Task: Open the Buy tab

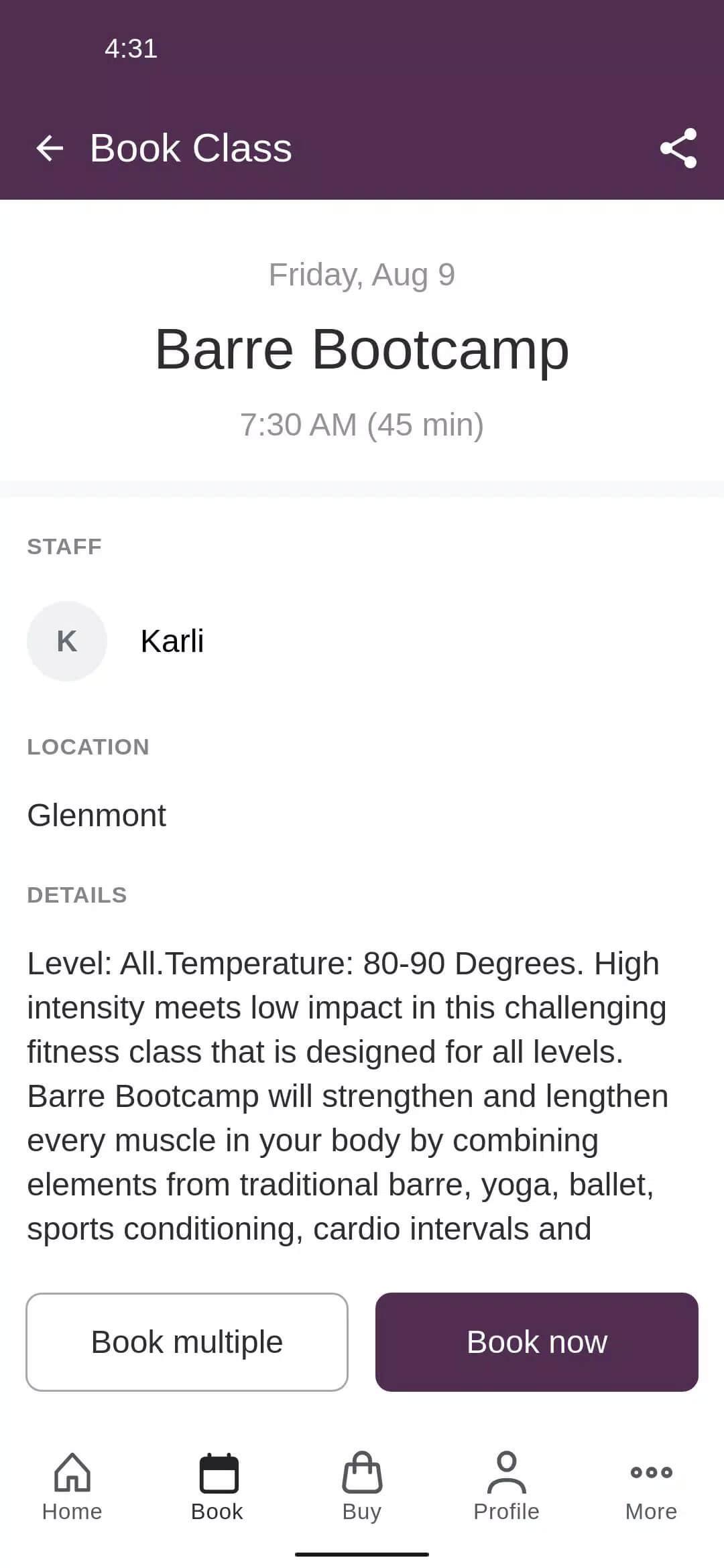Action: 362,1485
